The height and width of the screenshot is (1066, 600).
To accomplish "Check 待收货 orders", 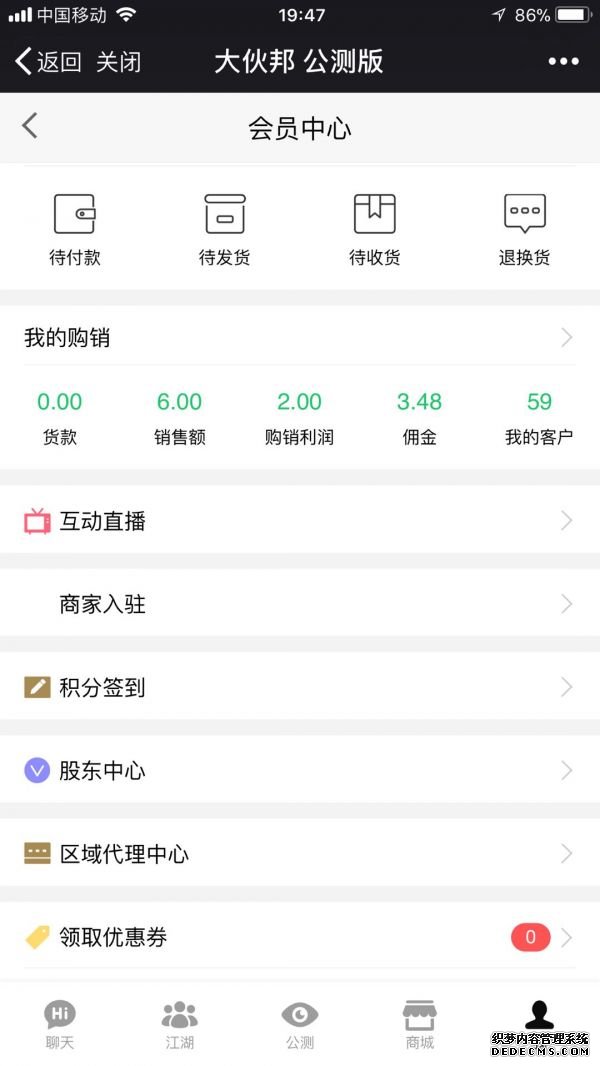I will pyautogui.click(x=374, y=229).
